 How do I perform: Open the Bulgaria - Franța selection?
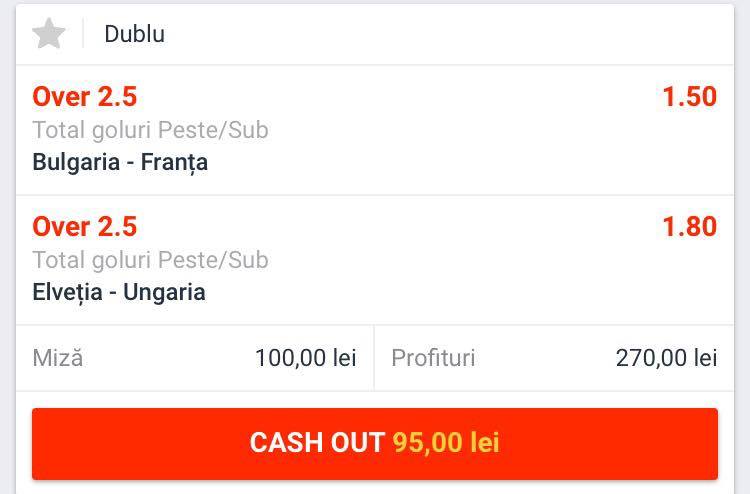pyautogui.click(x=375, y=130)
